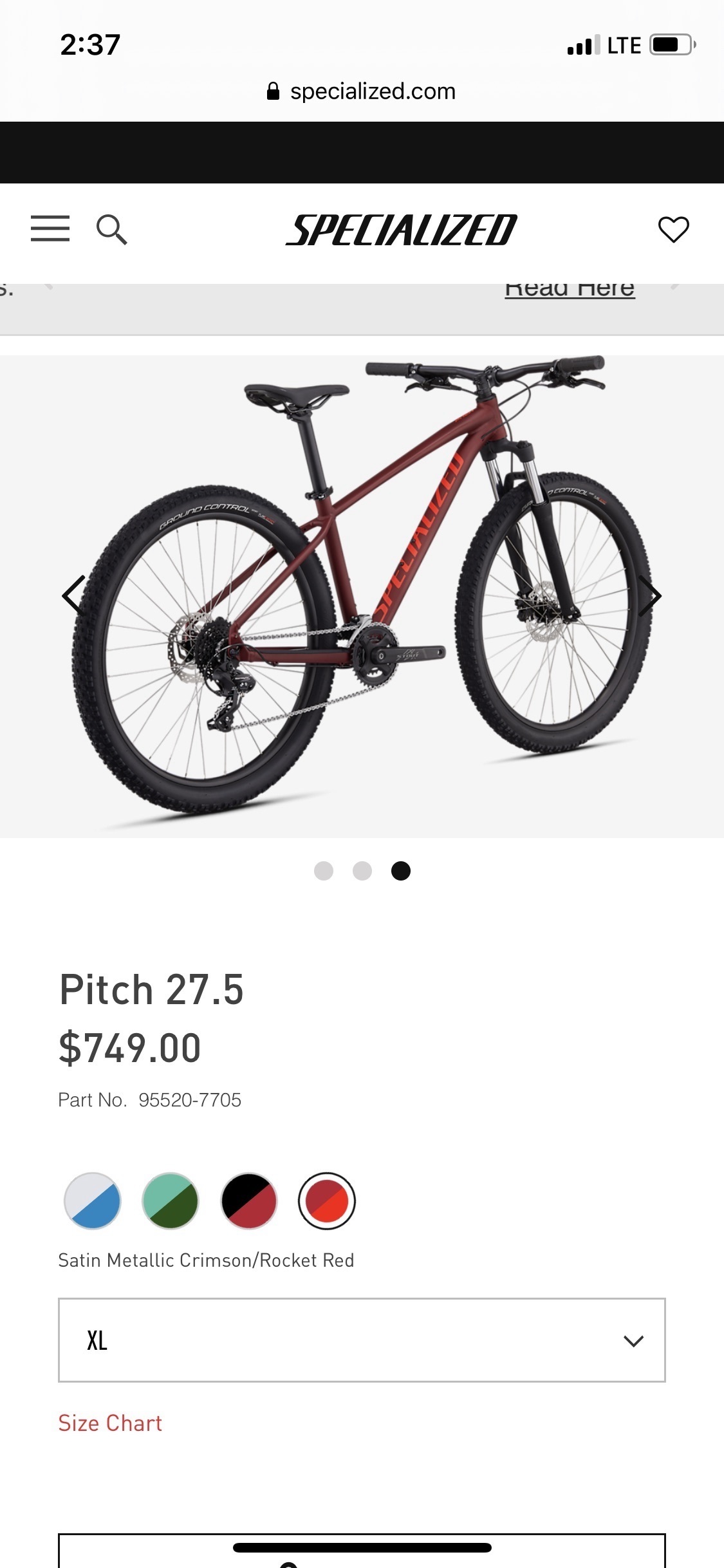Click the previous image arrow

click(74, 596)
